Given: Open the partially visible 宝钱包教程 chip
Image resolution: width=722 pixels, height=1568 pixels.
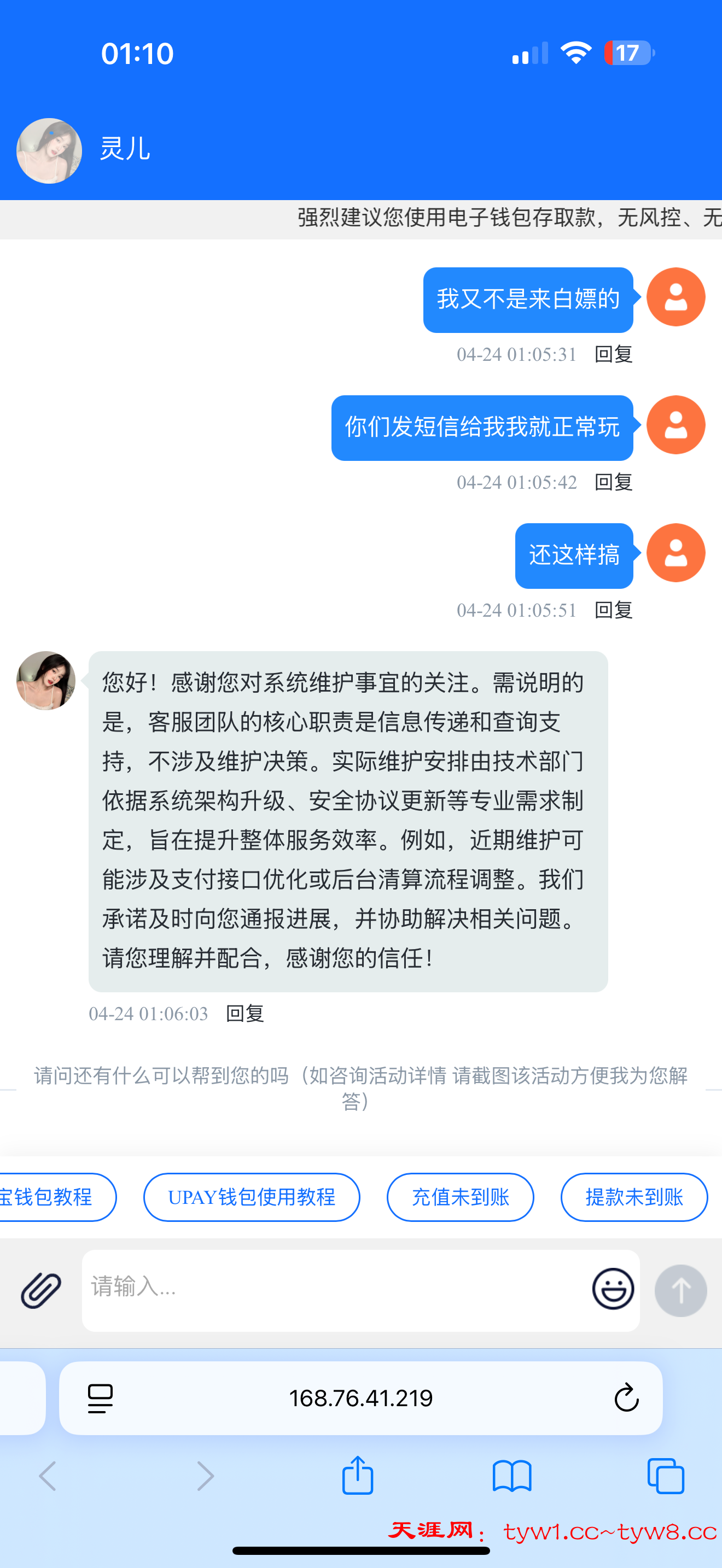Looking at the screenshot, I should pos(52,1197).
